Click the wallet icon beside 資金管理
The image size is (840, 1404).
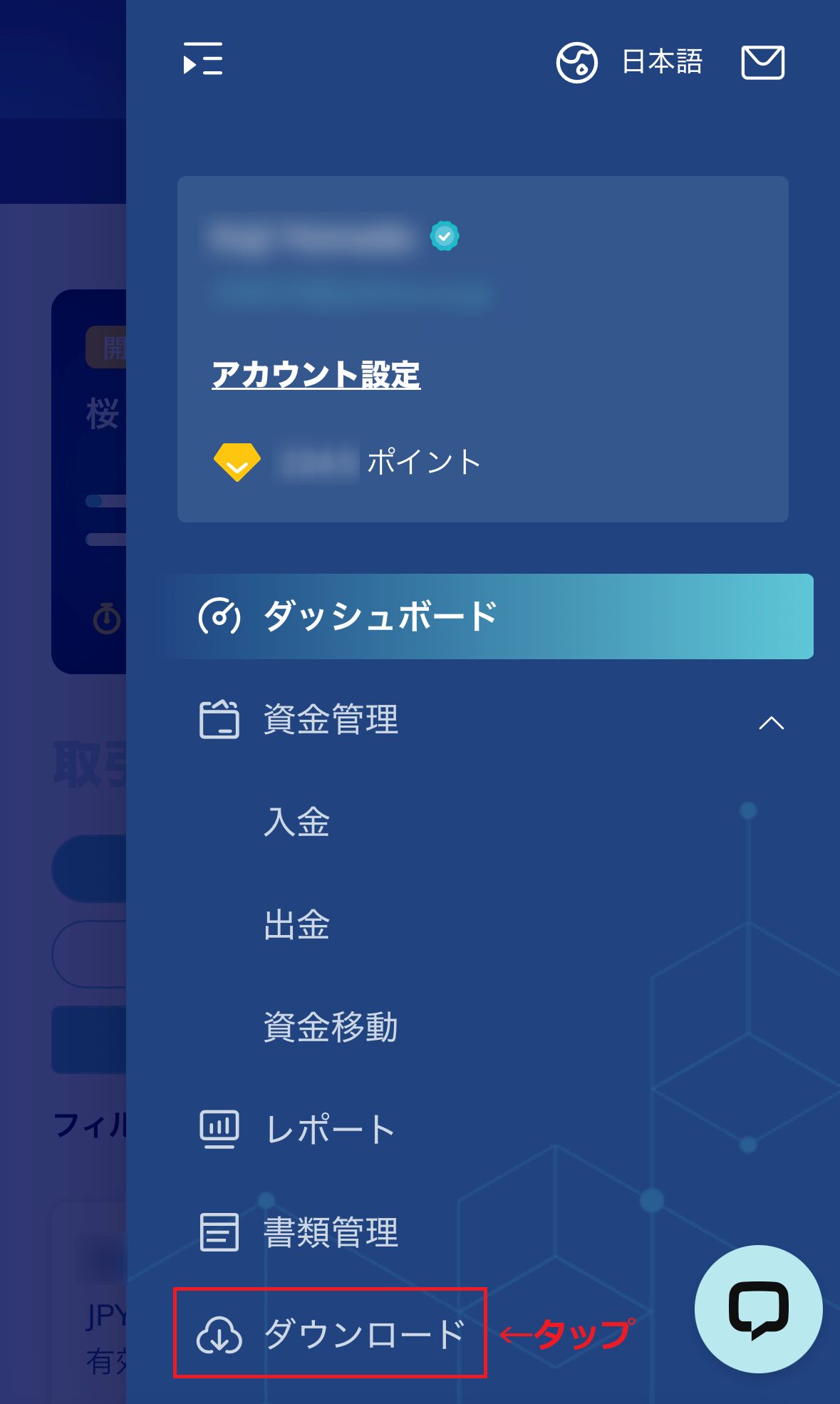click(219, 721)
